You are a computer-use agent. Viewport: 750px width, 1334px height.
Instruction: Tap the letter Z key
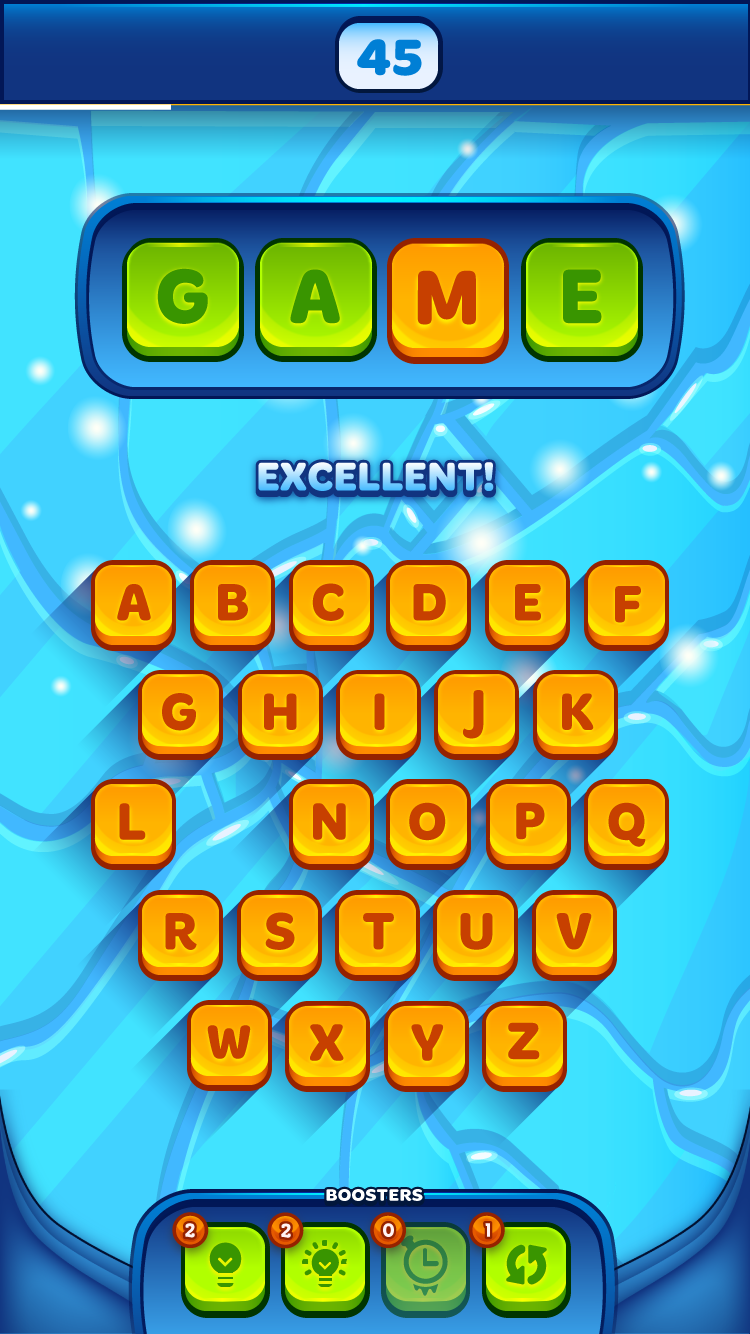(524, 1043)
